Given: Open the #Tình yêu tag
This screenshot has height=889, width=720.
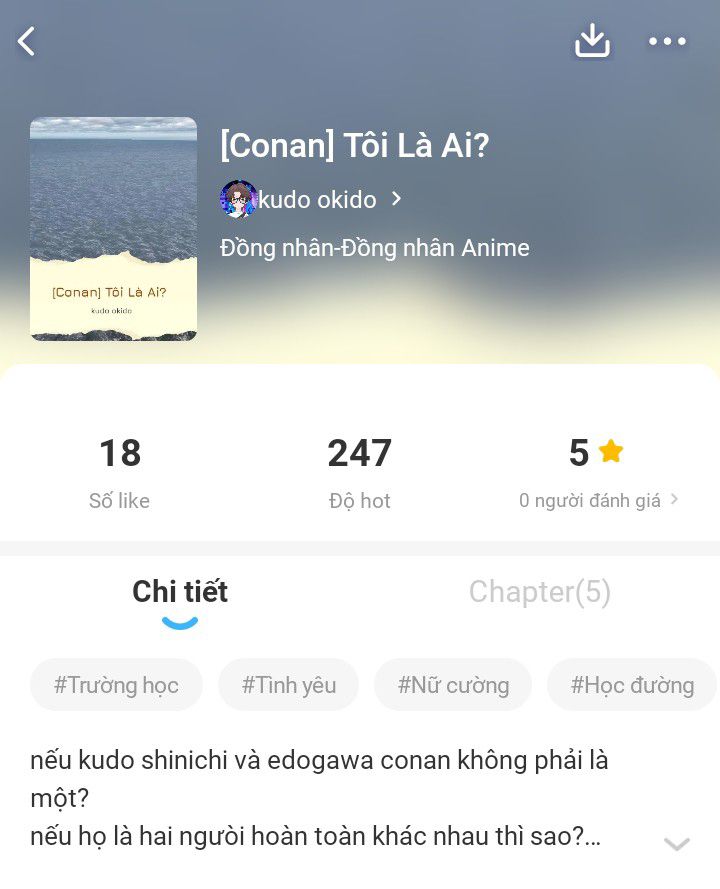Looking at the screenshot, I should pyautogui.click(x=288, y=685).
